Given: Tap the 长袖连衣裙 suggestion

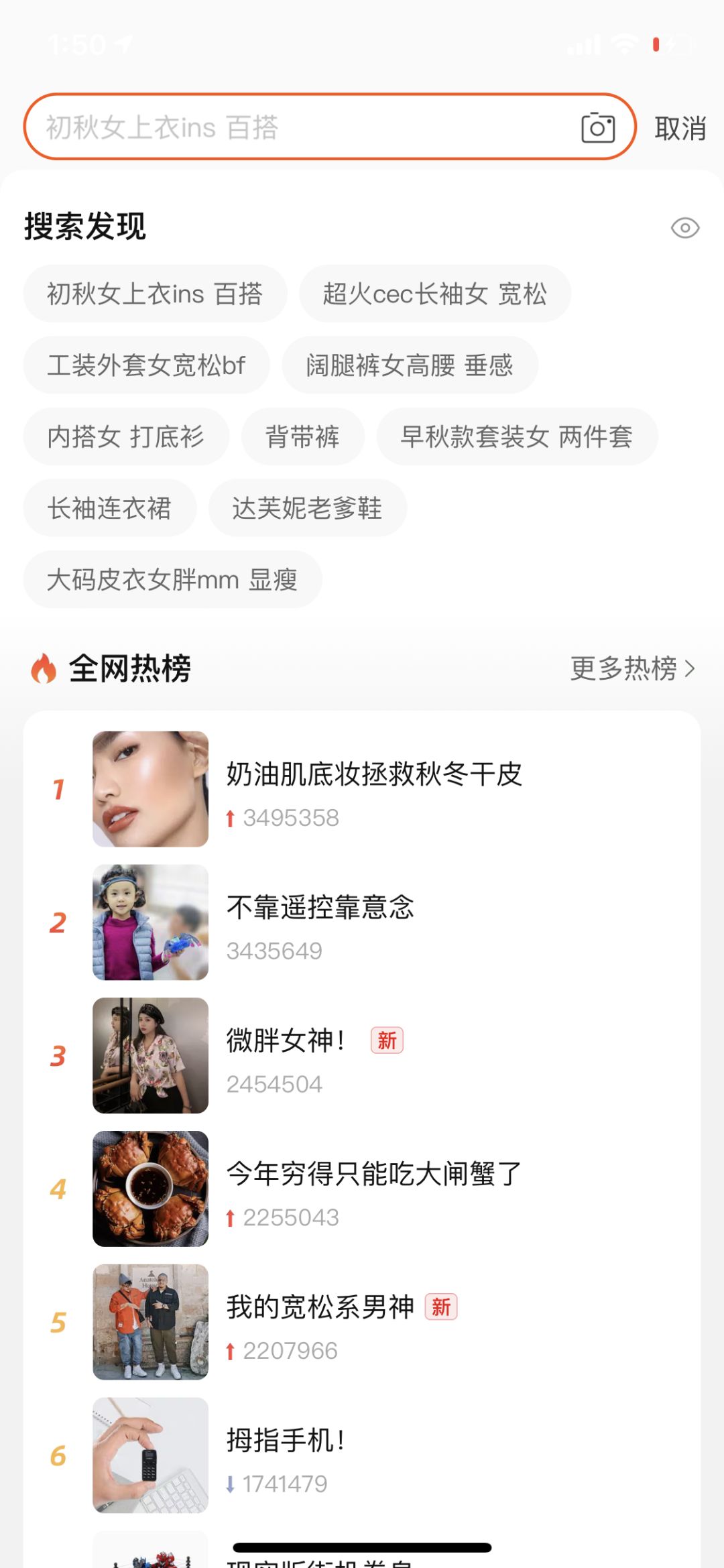Looking at the screenshot, I should click(109, 508).
